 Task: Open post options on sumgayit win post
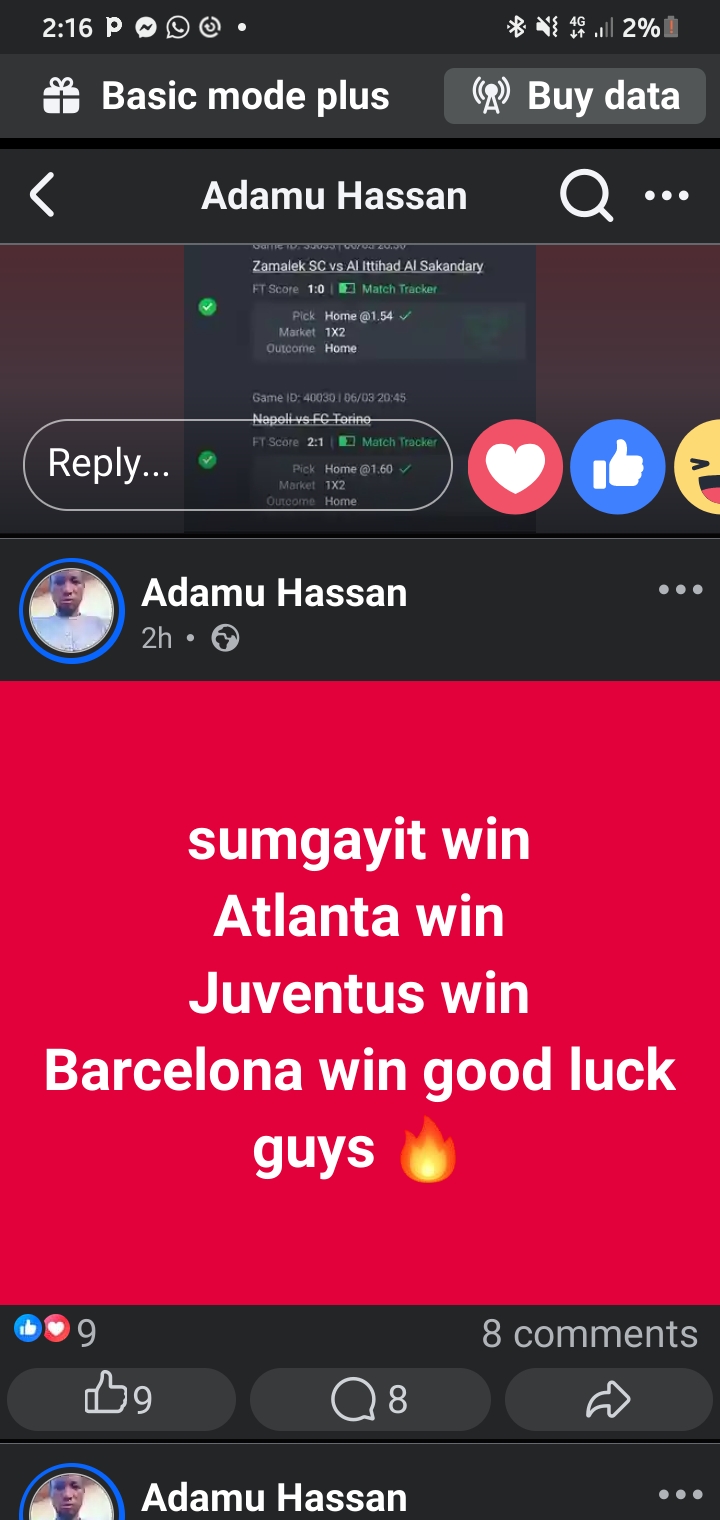click(x=680, y=590)
